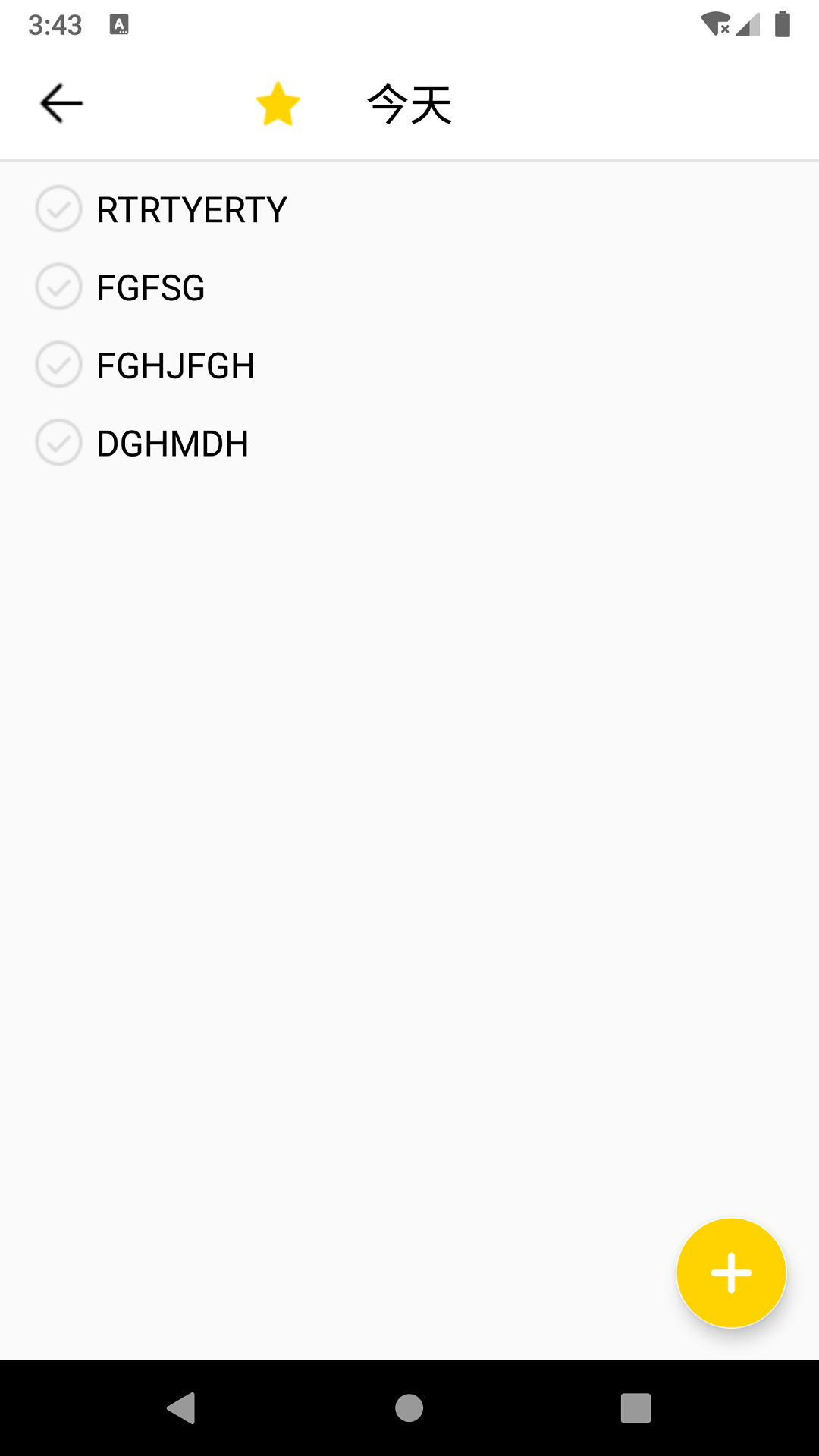This screenshot has width=819, height=1456.
Task: Go back using the arrow icon
Action: tap(61, 103)
